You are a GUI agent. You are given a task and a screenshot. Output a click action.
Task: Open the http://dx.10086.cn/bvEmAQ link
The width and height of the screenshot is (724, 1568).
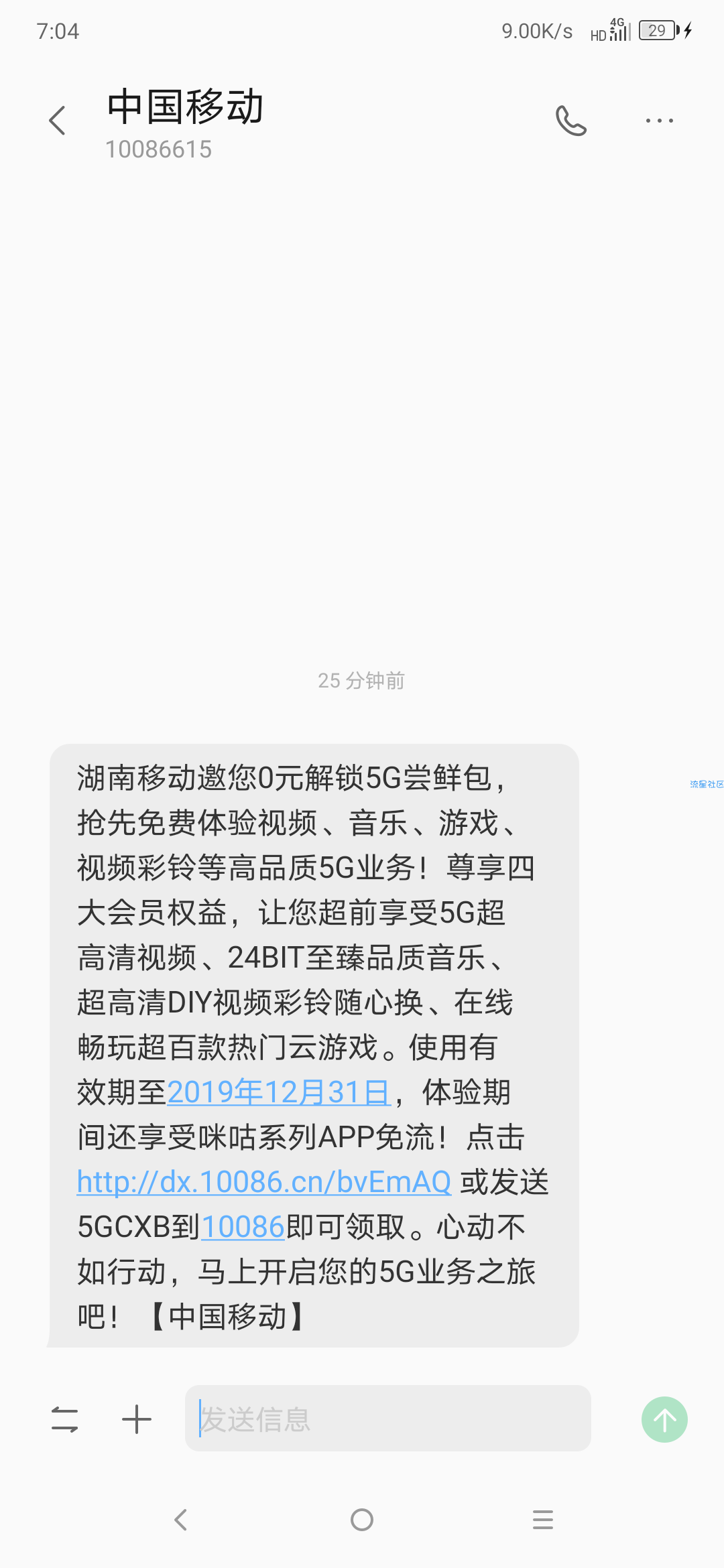click(x=264, y=1182)
